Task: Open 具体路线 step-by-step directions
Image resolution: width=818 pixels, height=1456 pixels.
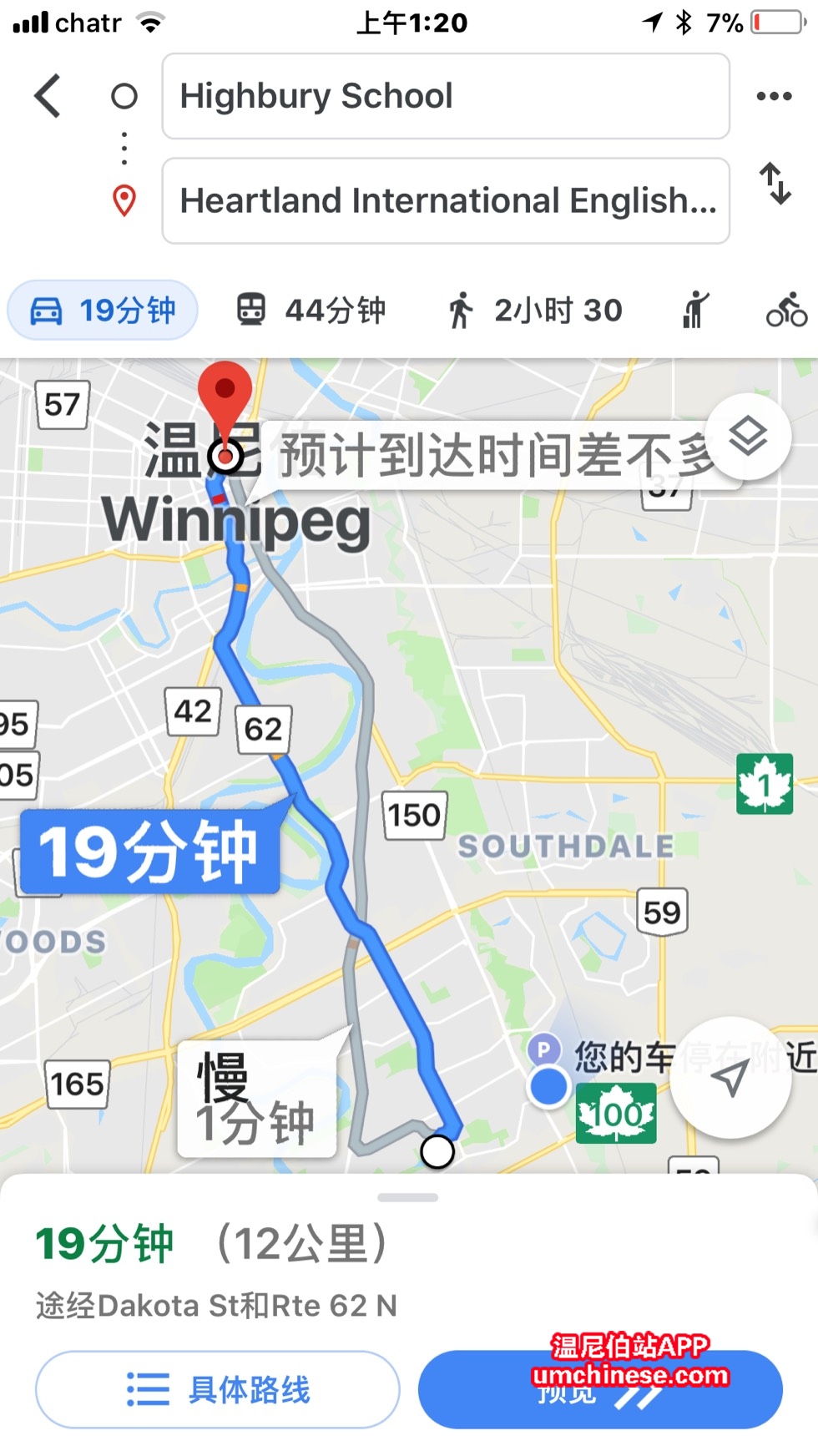Action: (217, 1389)
